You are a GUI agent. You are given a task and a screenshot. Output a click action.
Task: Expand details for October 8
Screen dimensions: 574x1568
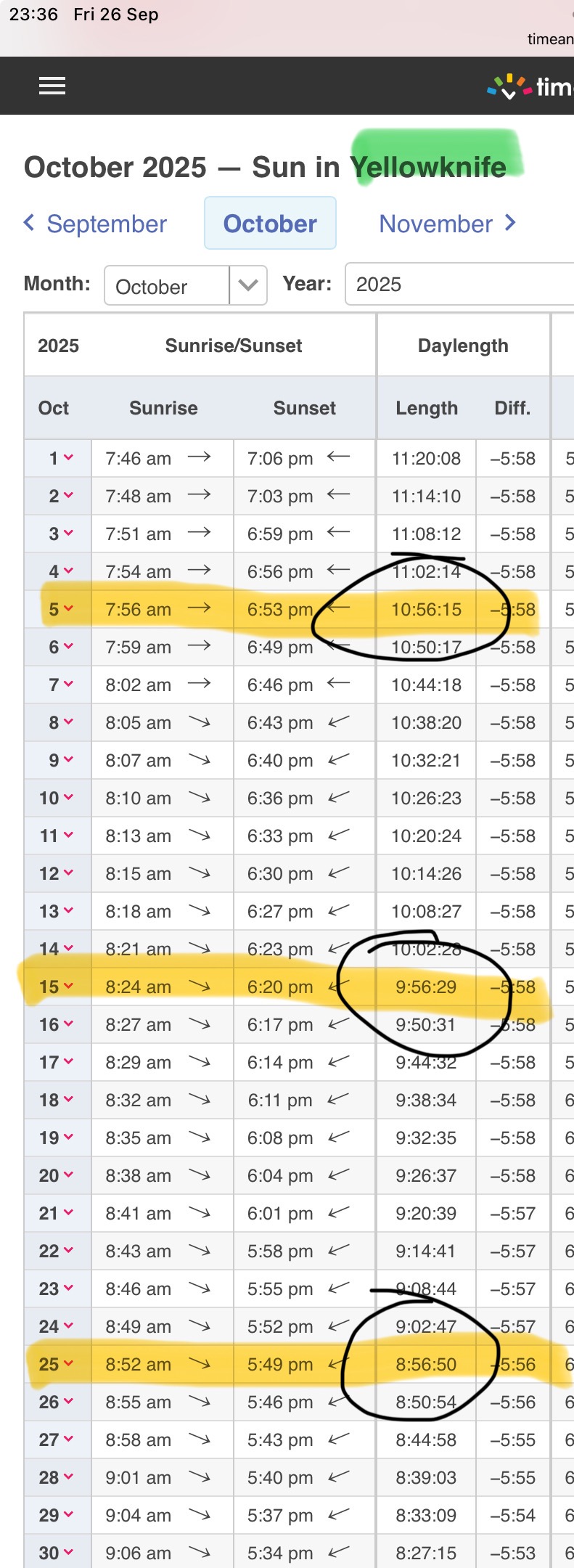tap(61, 722)
